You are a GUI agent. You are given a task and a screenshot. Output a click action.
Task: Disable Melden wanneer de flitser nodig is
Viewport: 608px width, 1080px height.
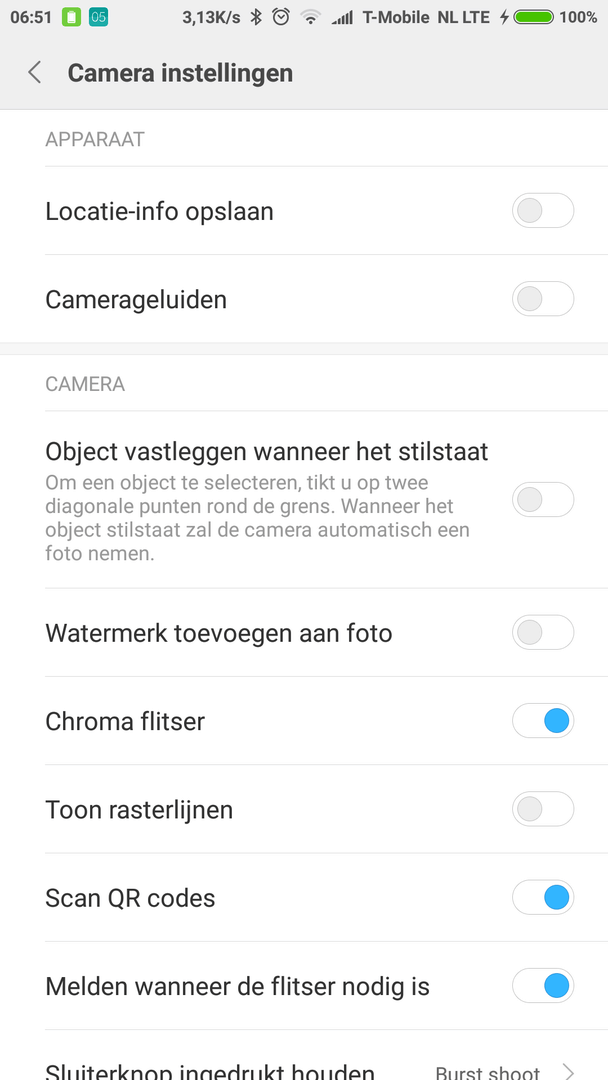point(542,986)
